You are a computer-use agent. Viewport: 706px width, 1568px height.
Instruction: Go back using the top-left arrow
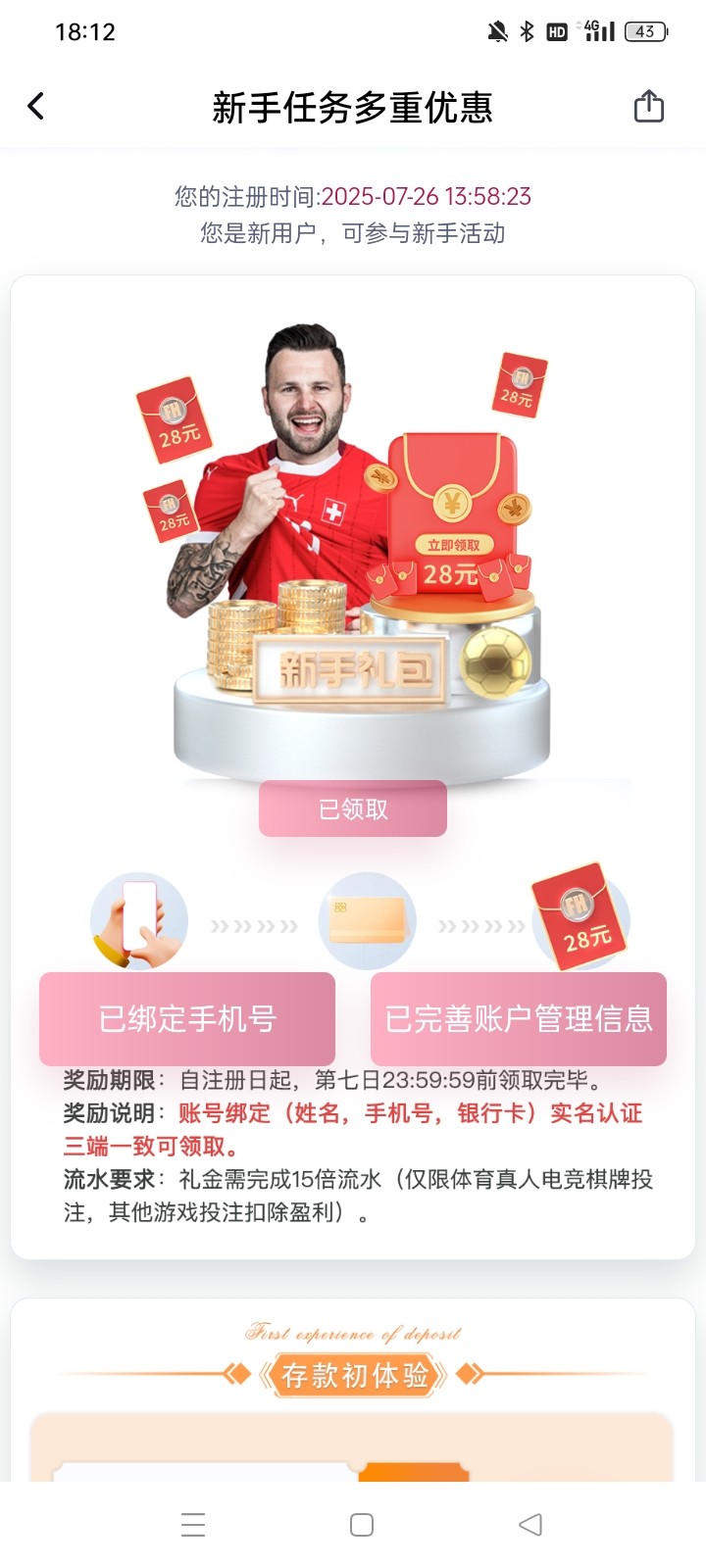(x=36, y=106)
